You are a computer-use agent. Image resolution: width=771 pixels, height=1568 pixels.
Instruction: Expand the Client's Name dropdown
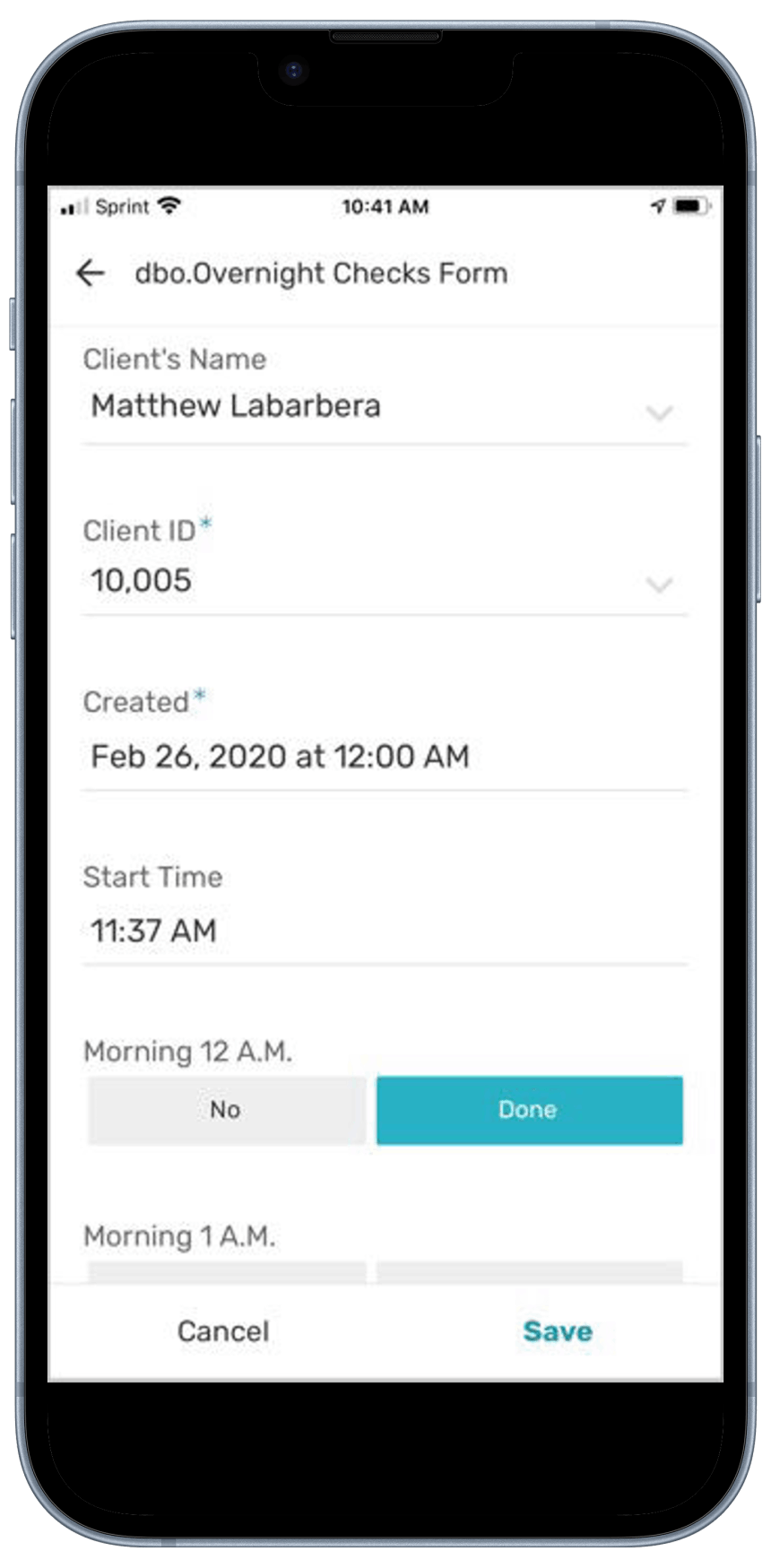385,407
